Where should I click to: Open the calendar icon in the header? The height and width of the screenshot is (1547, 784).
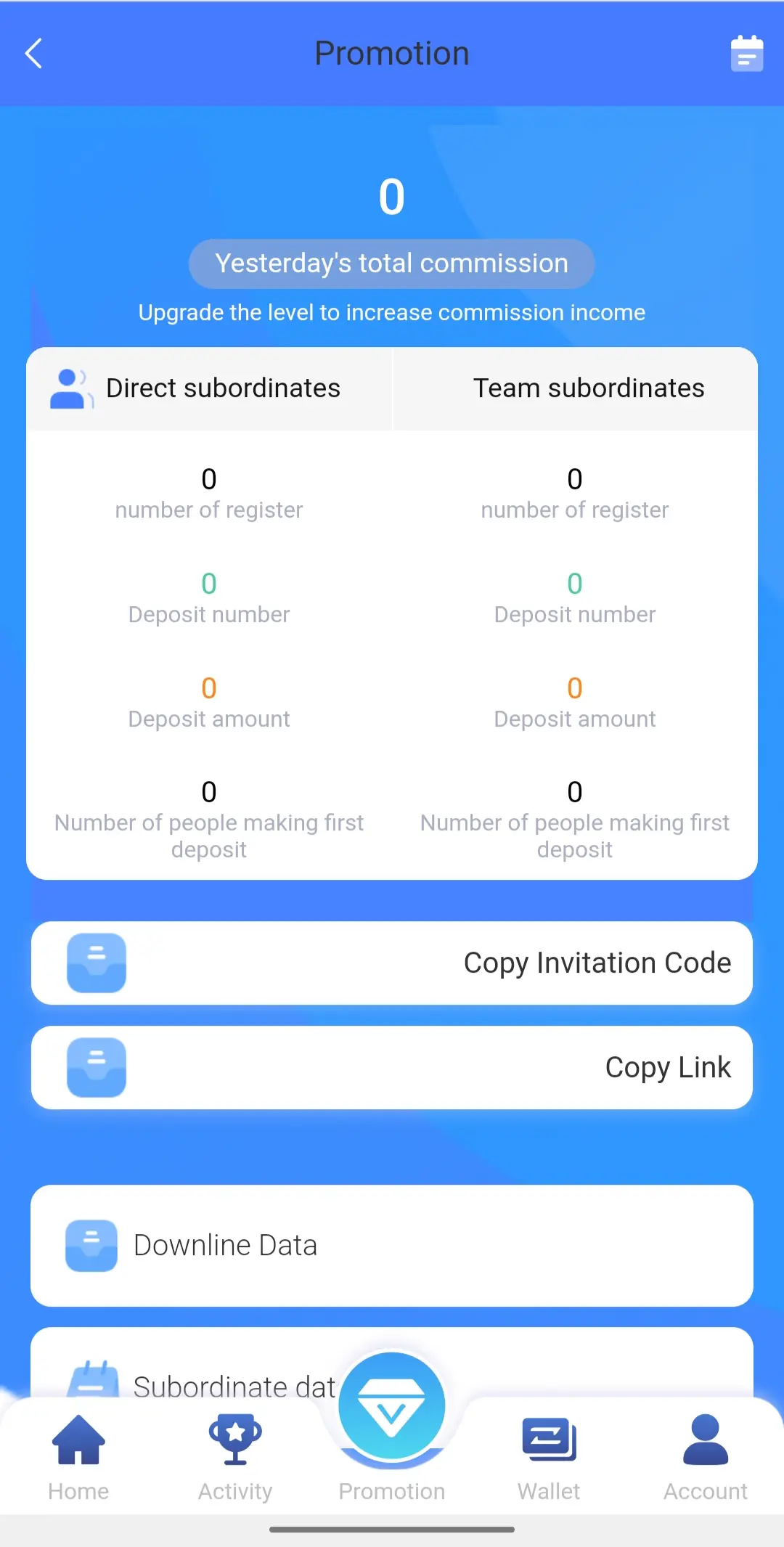tap(746, 53)
